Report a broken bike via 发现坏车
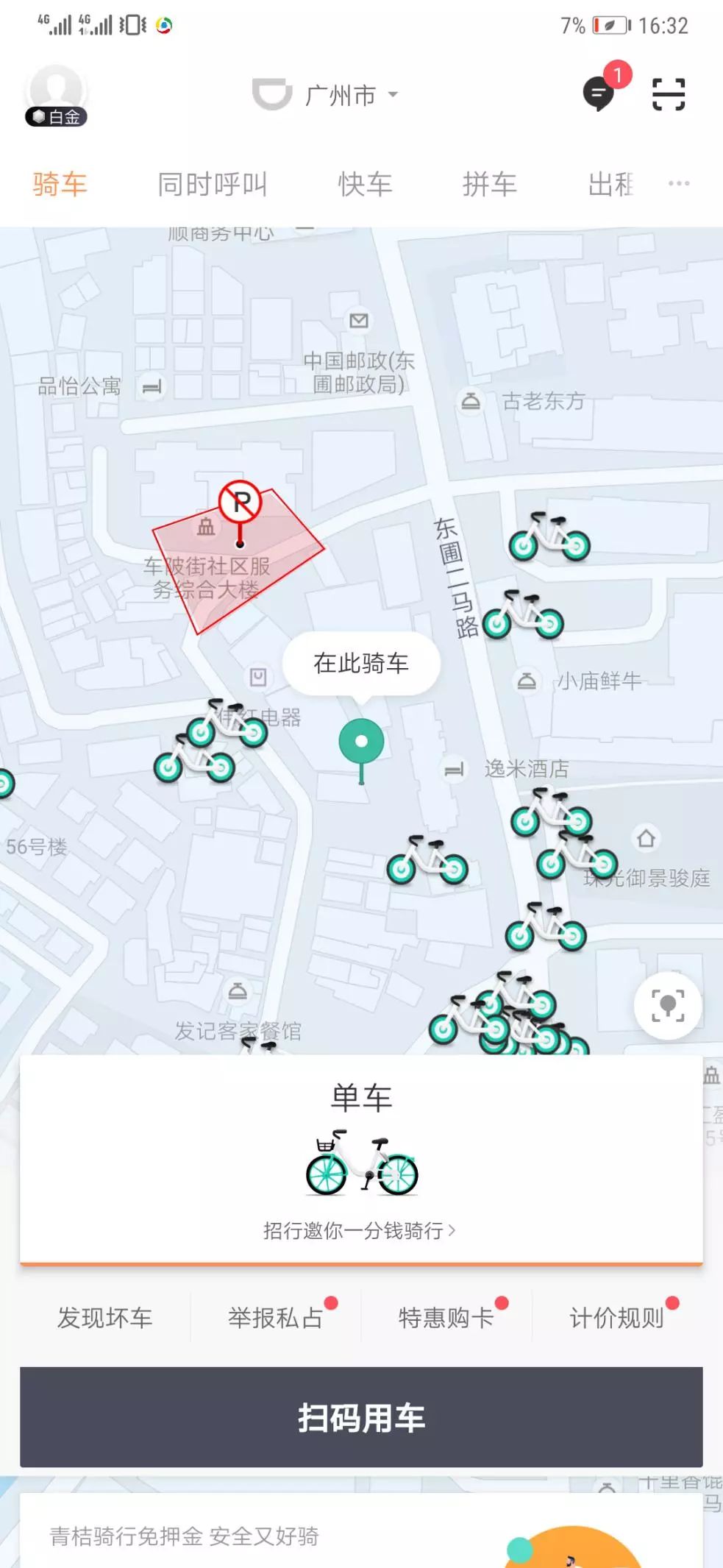 coord(105,1317)
